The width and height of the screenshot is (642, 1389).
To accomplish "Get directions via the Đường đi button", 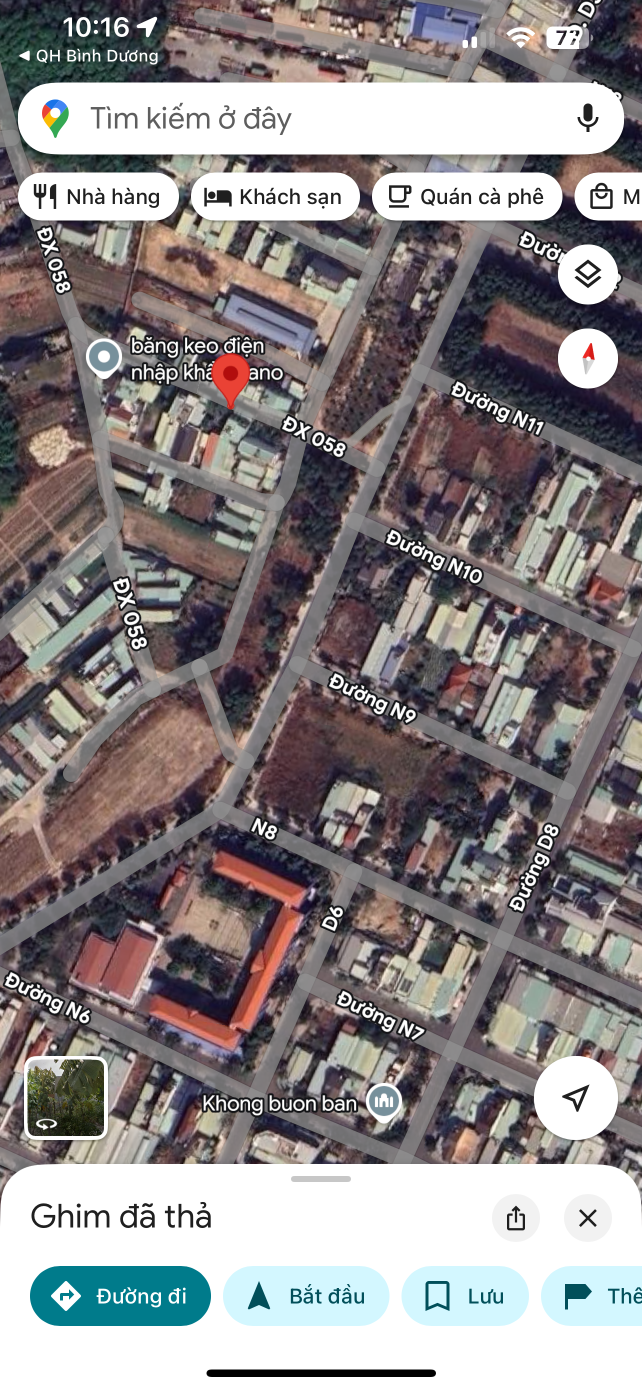I will coord(121,1296).
